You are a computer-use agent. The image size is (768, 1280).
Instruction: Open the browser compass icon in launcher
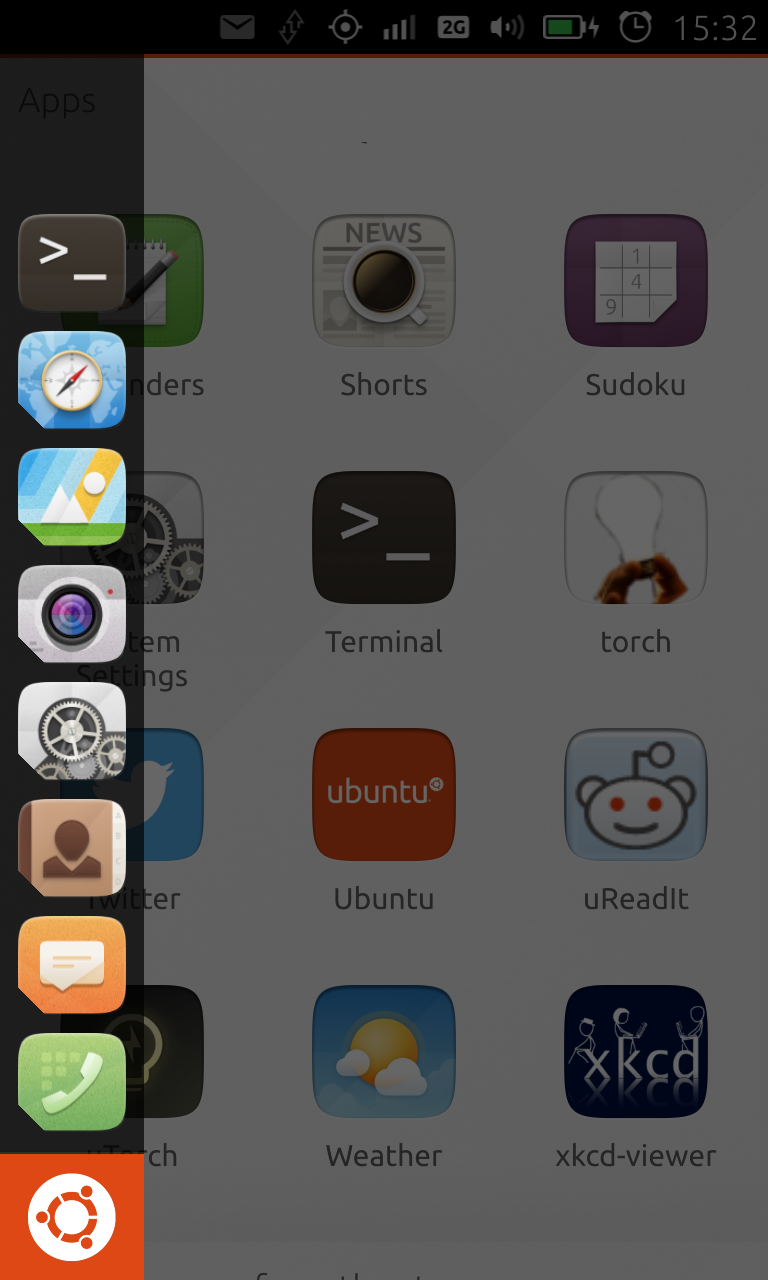click(x=72, y=379)
